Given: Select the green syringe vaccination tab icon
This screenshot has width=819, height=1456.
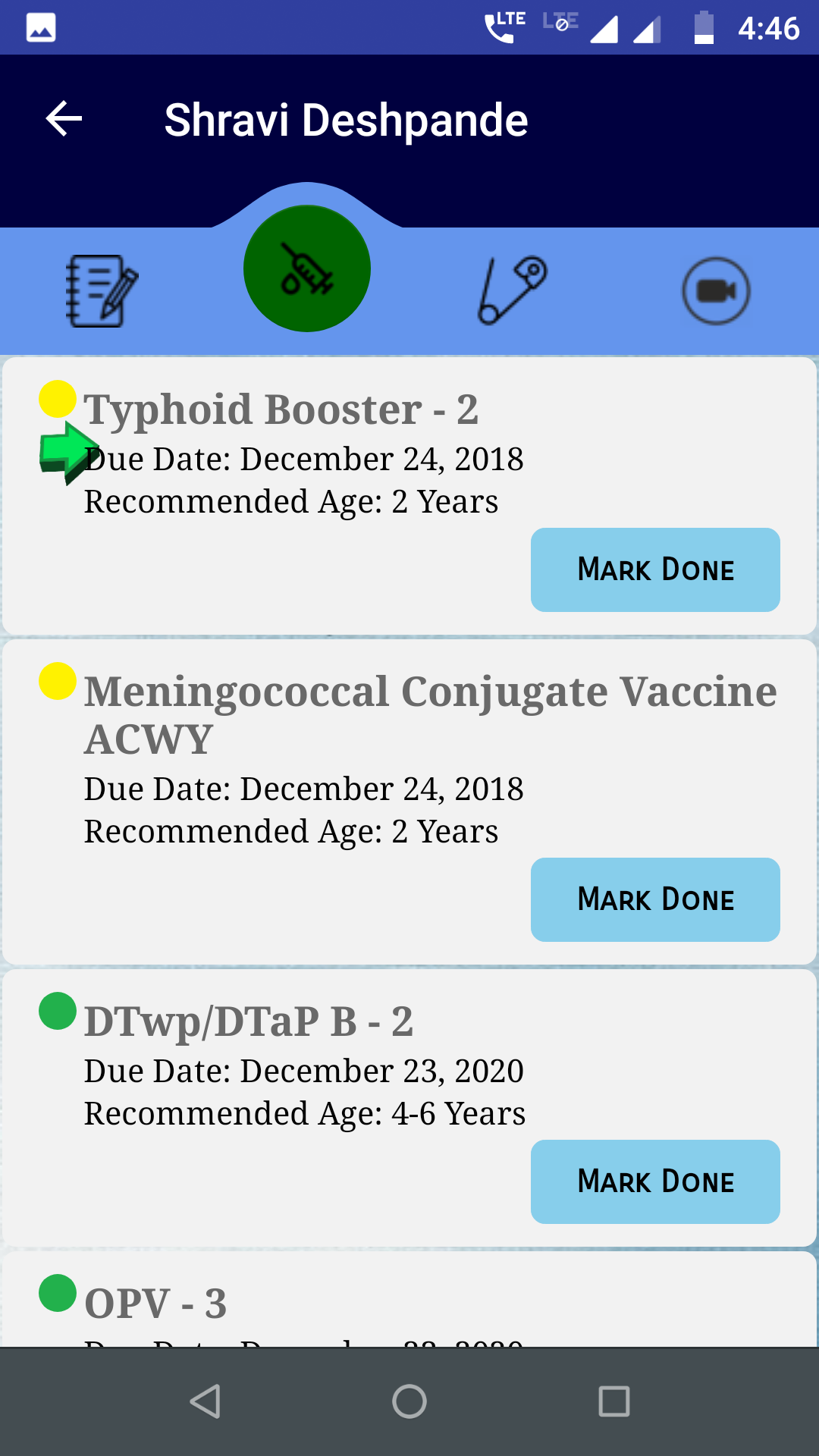Looking at the screenshot, I should (x=306, y=267).
